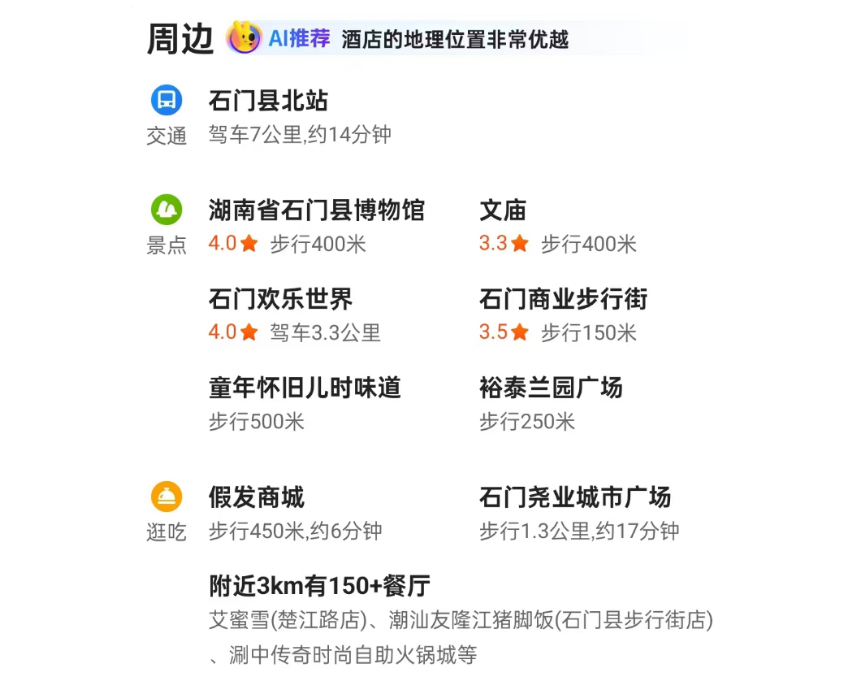This screenshot has height=677, width=868.
Task: Open 石门商业步行街 details
Action: pyautogui.click(x=563, y=299)
